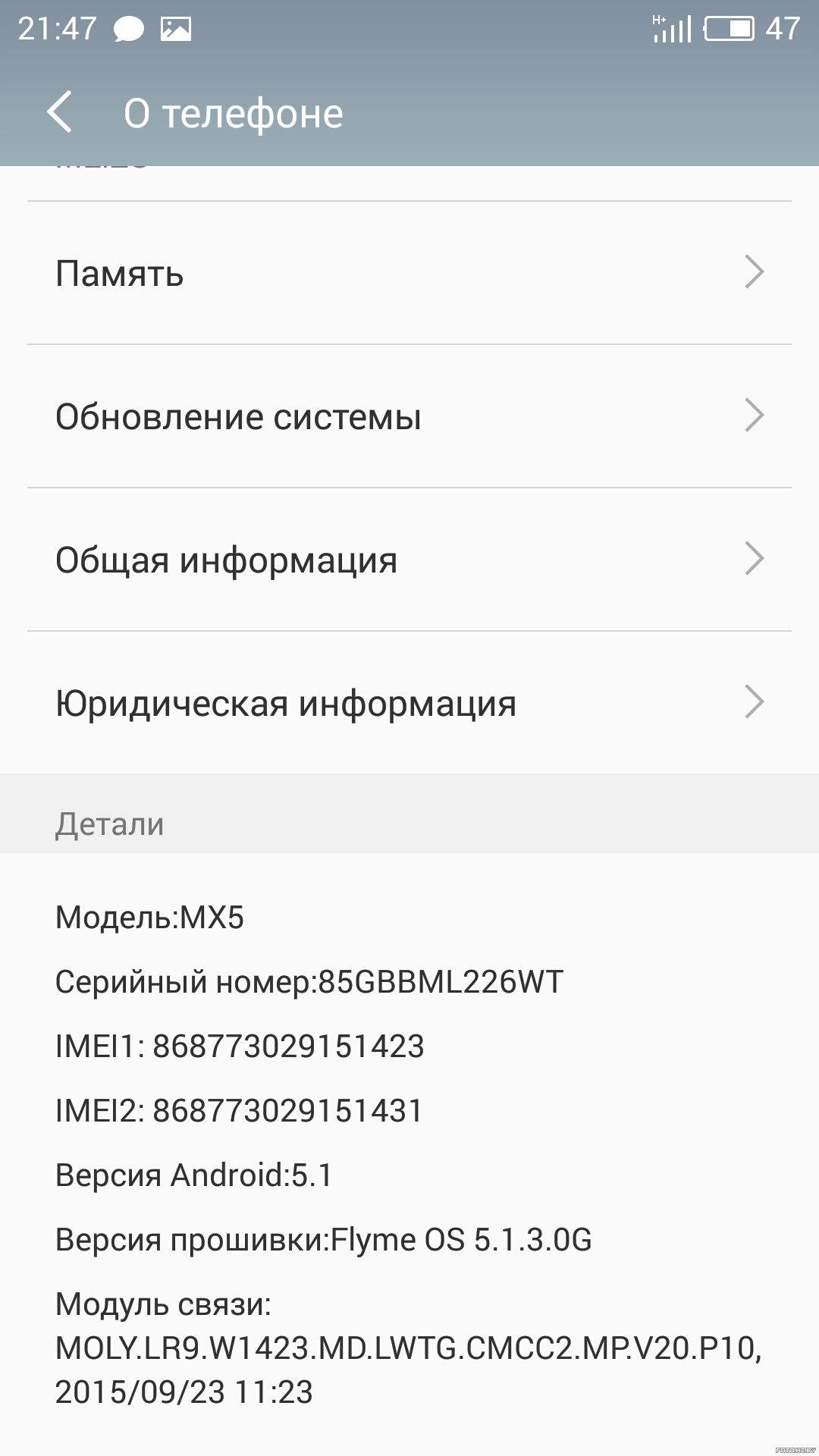
Task: Go back from О телефоне
Action: point(59,112)
